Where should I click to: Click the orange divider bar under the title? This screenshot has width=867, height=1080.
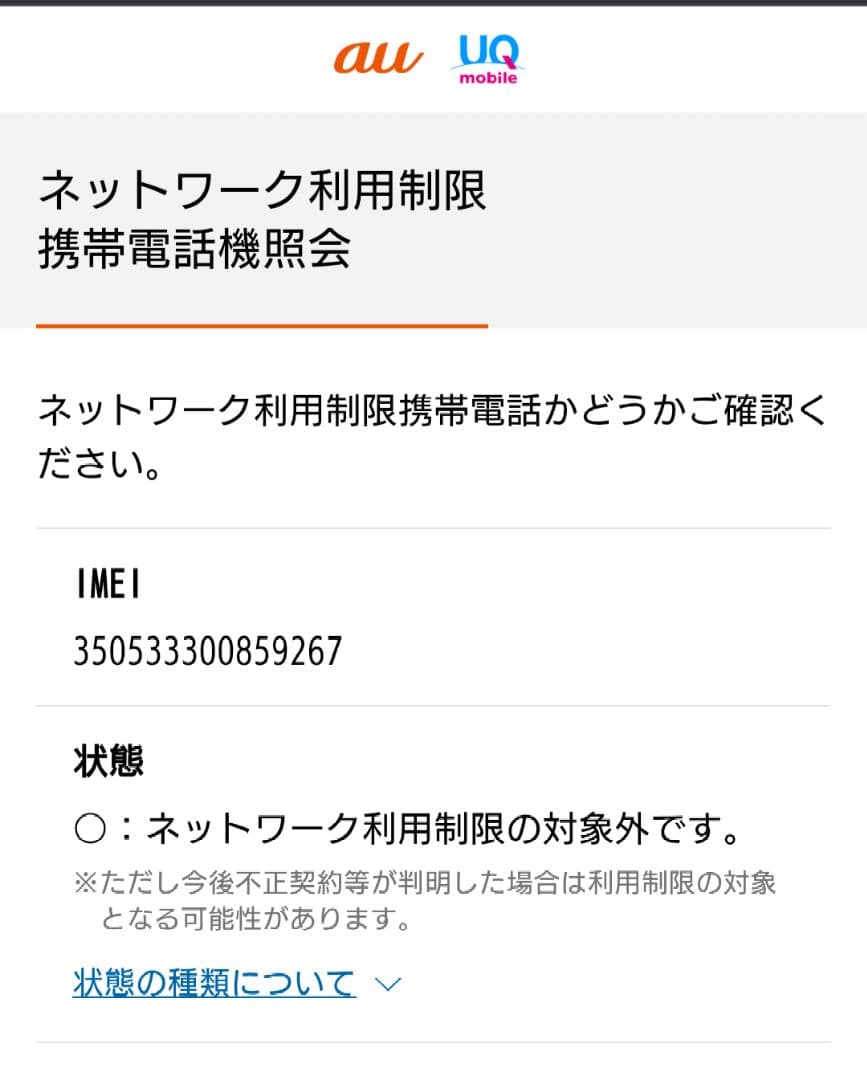[262, 322]
